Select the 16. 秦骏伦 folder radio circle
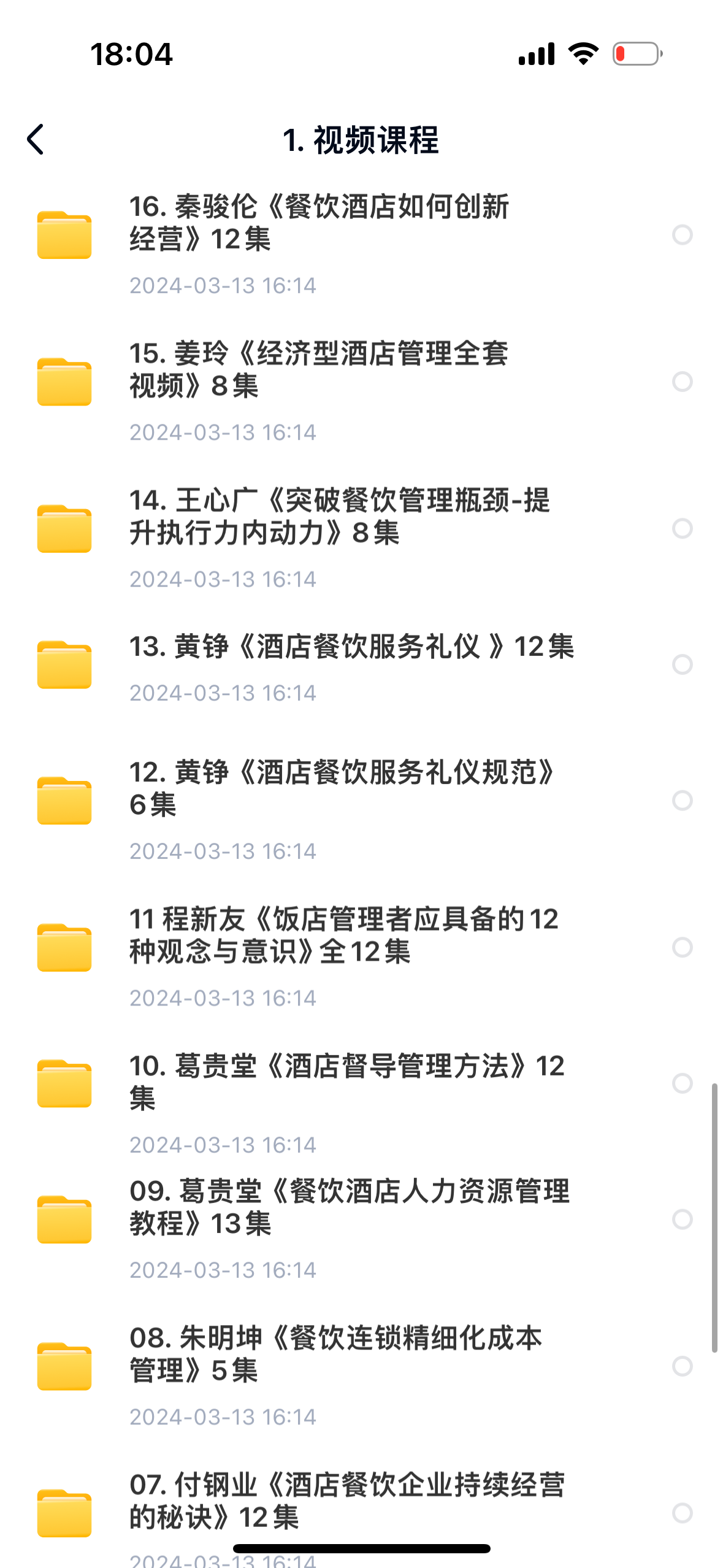The width and height of the screenshot is (723, 1568). pos(682,235)
